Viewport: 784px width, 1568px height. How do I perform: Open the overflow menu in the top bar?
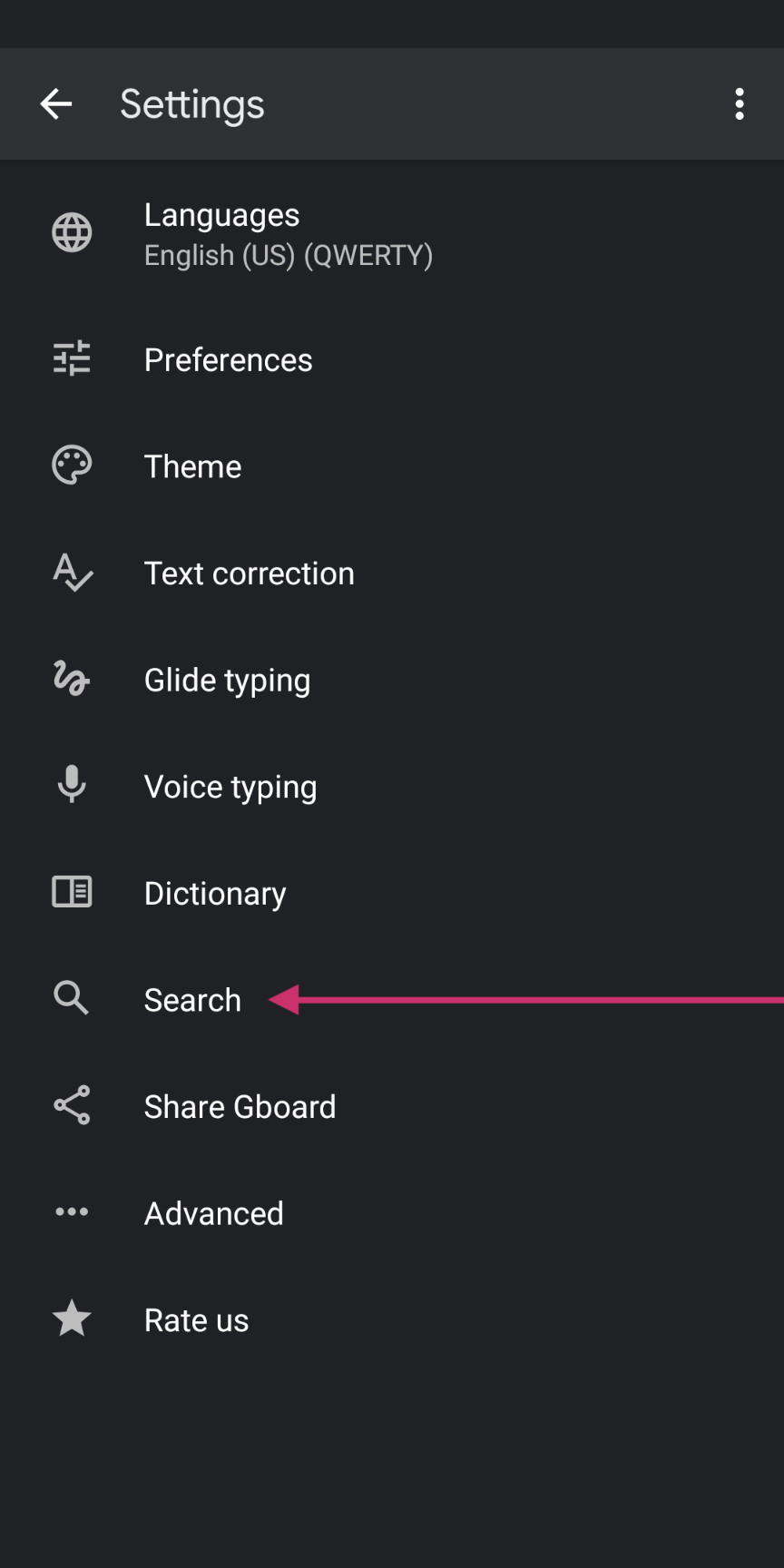coord(740,103)
